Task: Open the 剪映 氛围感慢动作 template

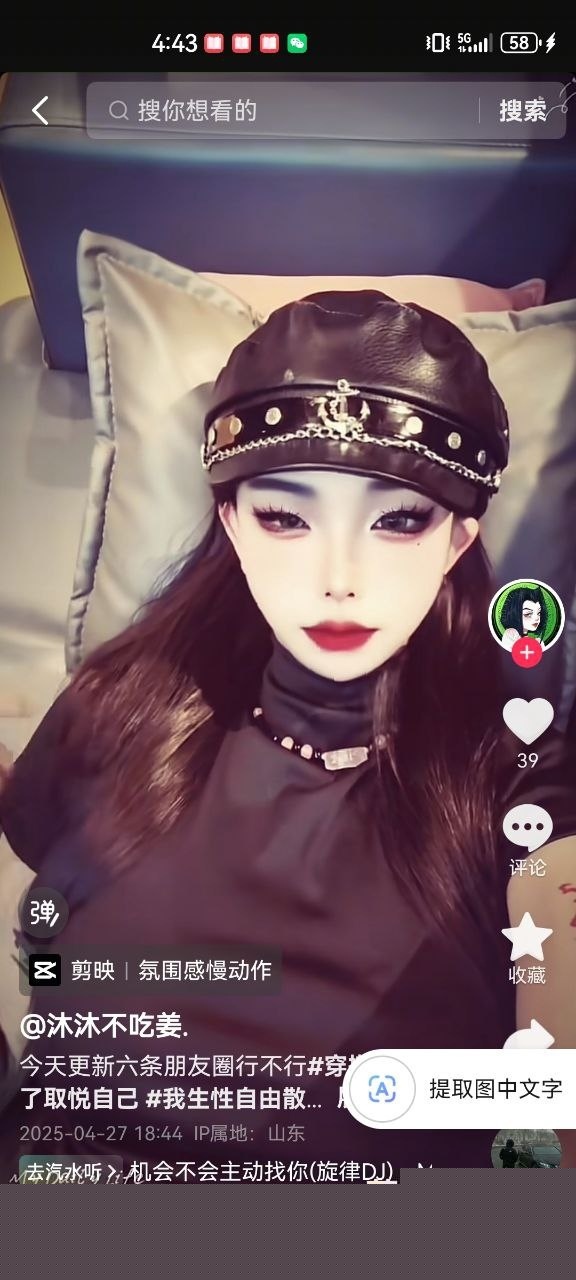Action: tap(150, 970)
